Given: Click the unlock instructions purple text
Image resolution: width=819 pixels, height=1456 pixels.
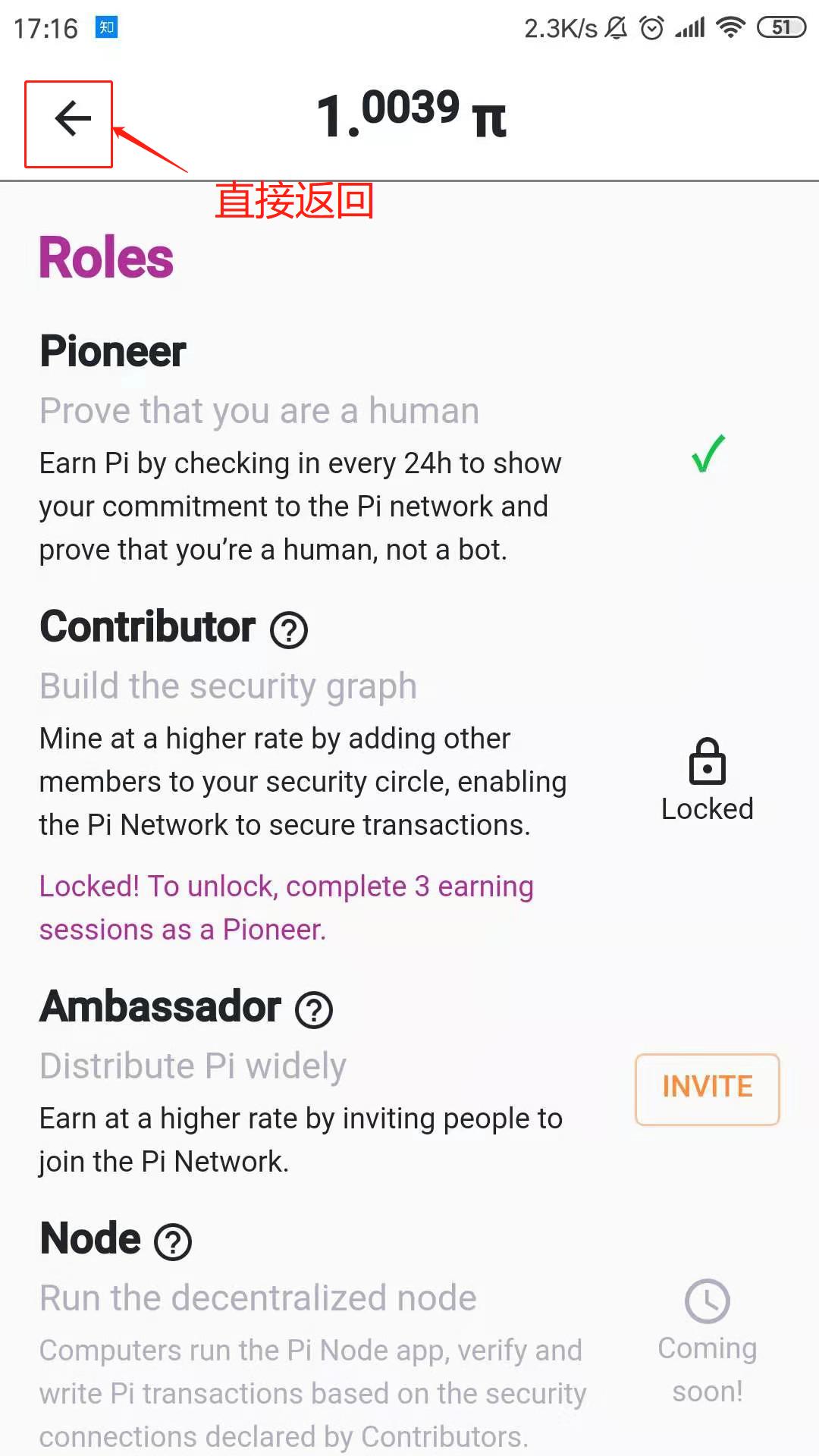Looking at the screenshot, I should point(286,907).
